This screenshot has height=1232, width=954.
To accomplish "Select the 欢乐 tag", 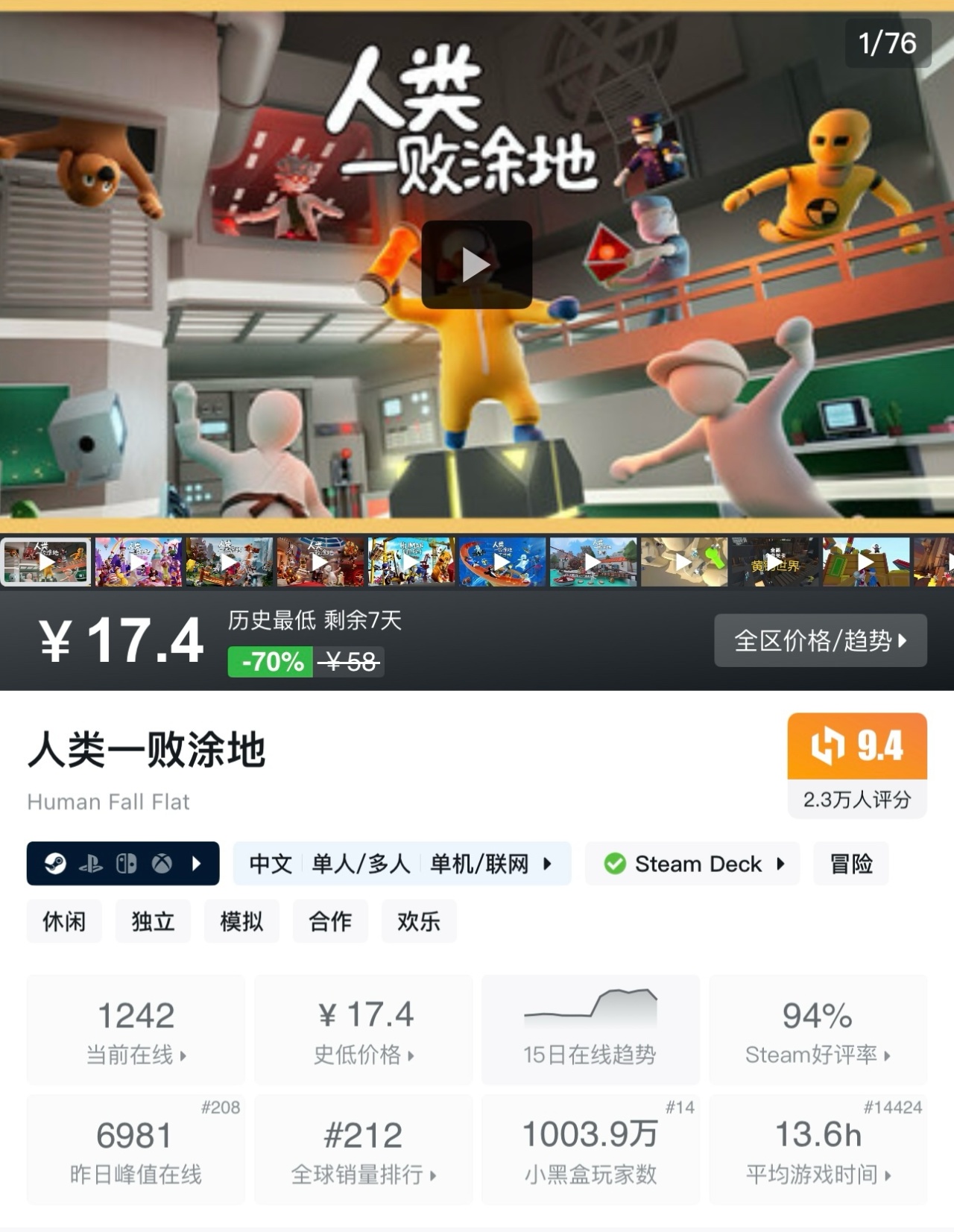I will click(419, 921).
